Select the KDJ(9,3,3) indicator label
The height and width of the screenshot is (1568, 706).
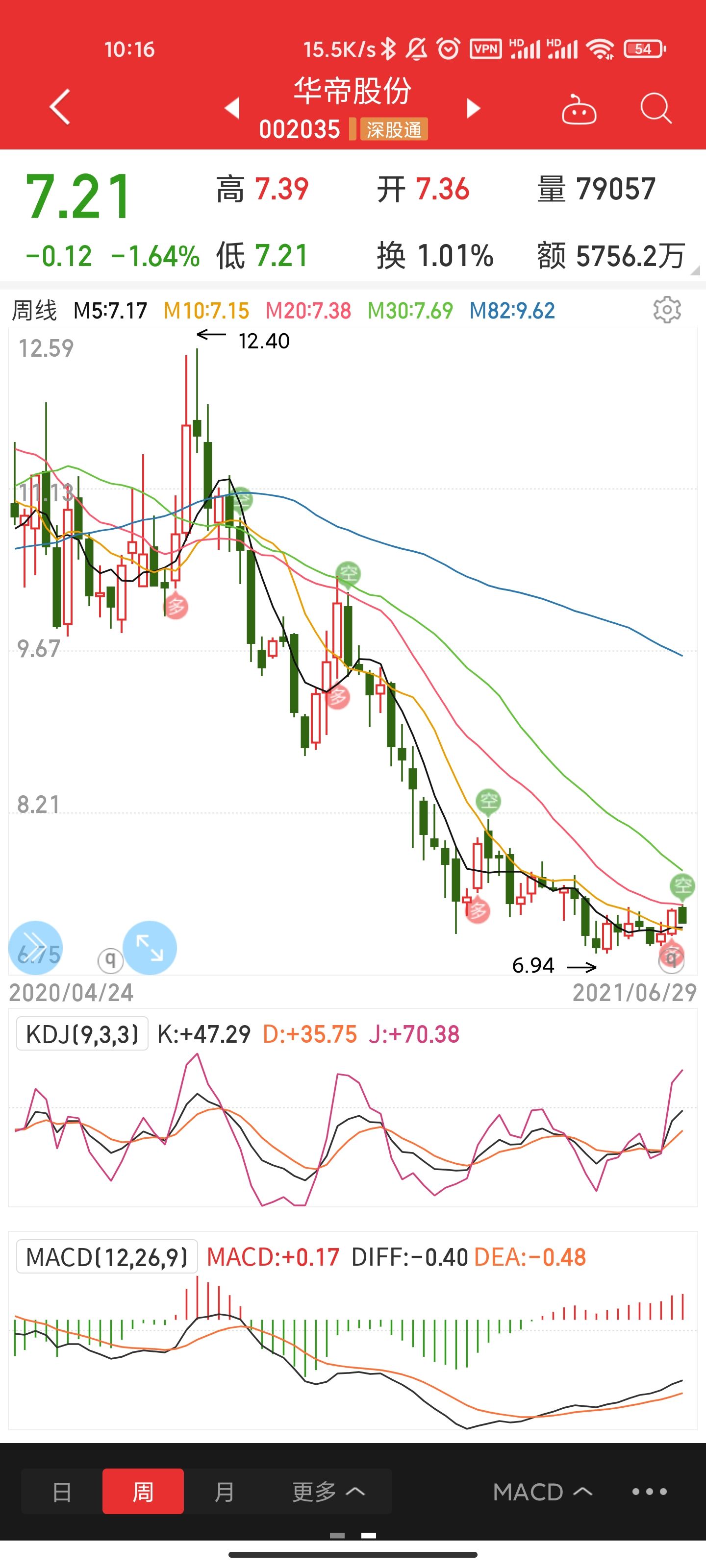pos(82,1033)
